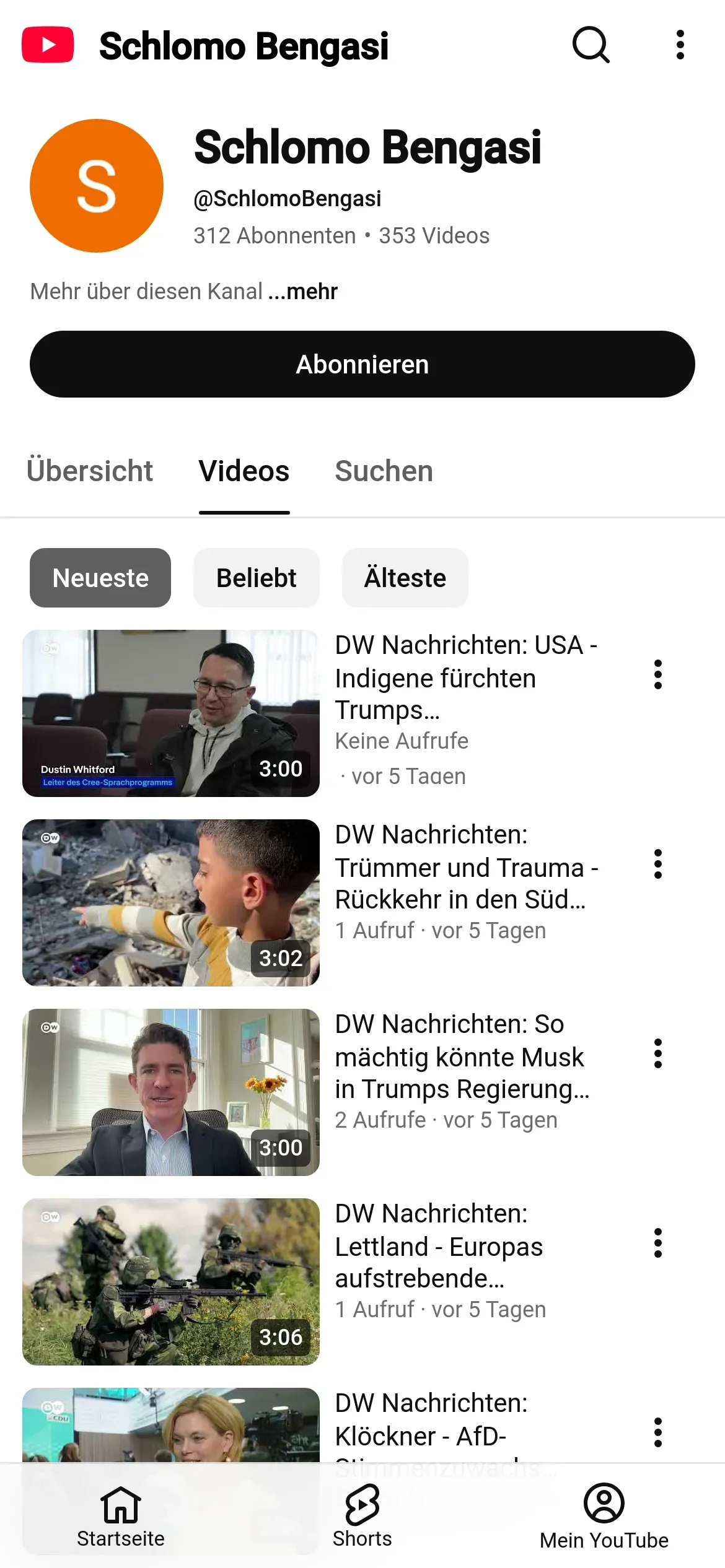Play the Lettland Europas aufstrebende video
The image size is (725, 1568).
pos(171,1282)
